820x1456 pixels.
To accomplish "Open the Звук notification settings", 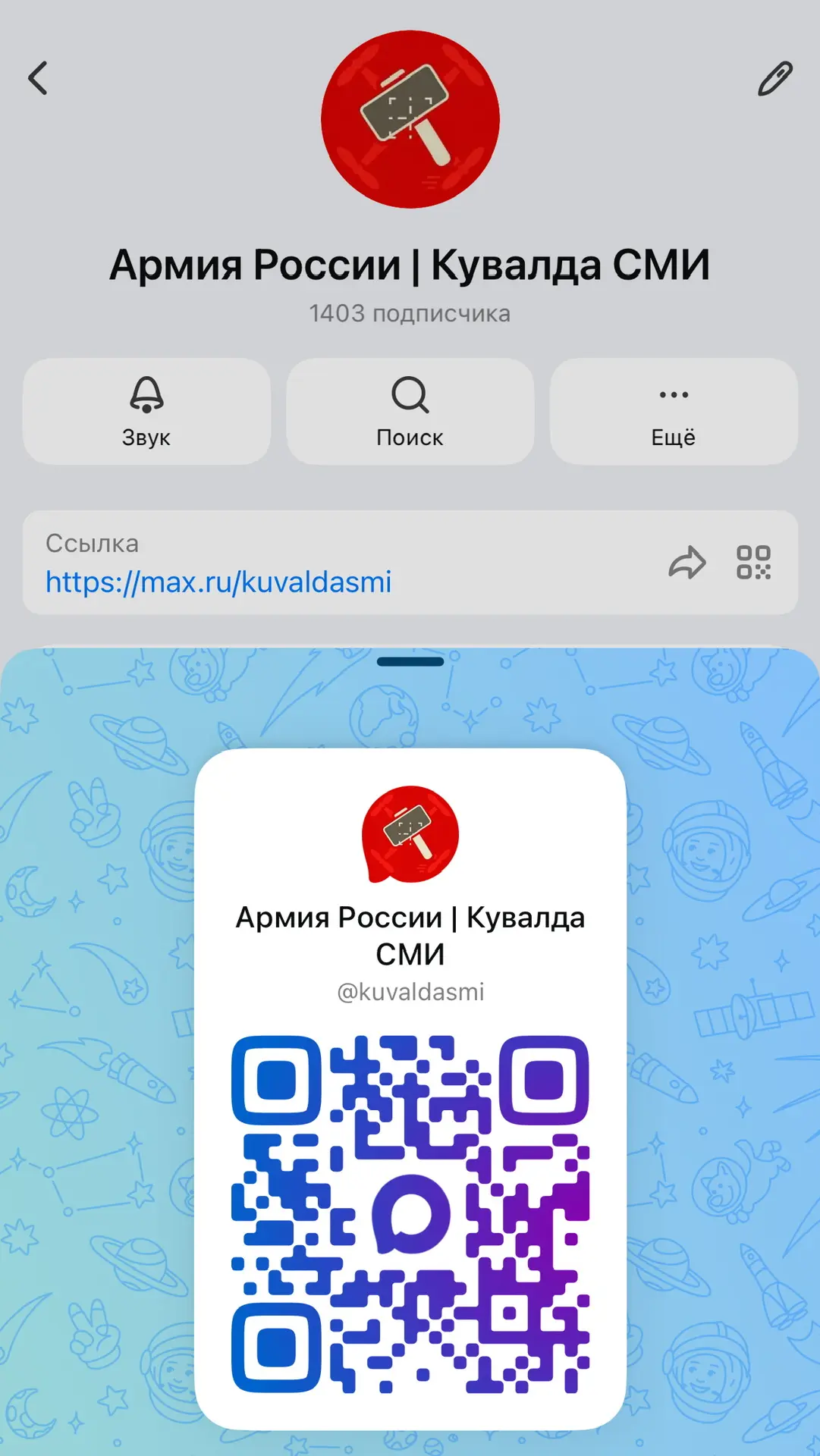I will (146, 412).
